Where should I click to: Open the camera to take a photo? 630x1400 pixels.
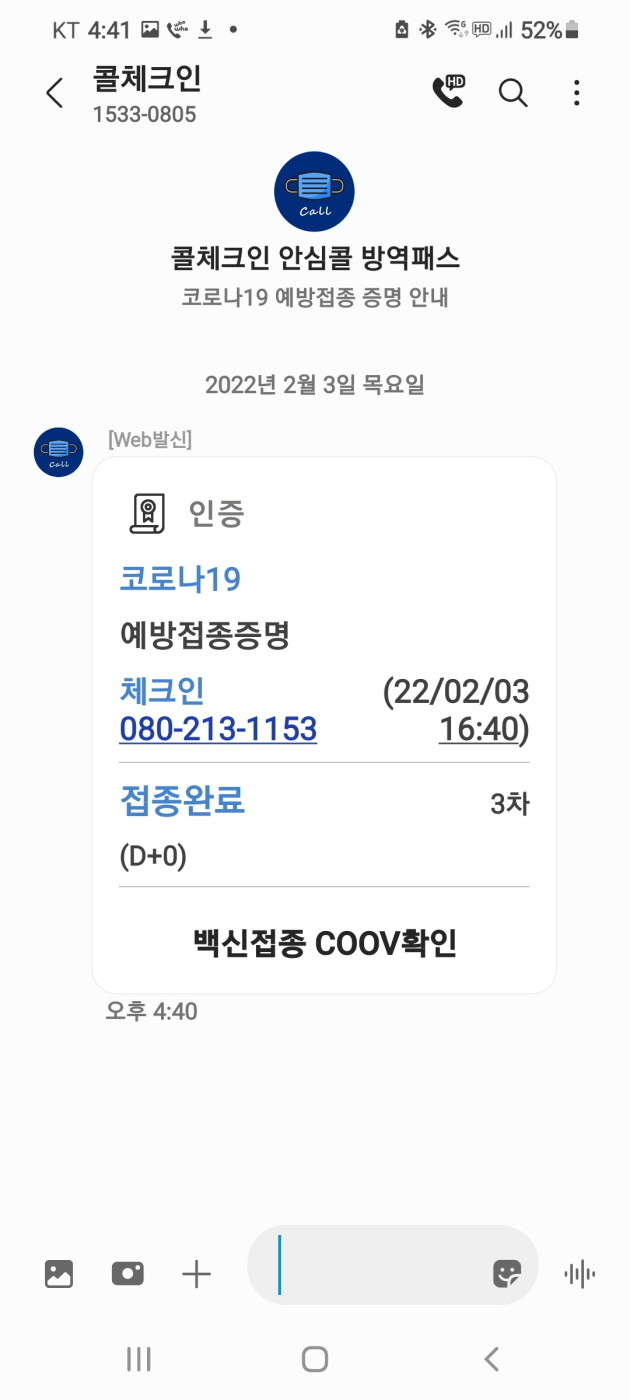(127, 1273)
